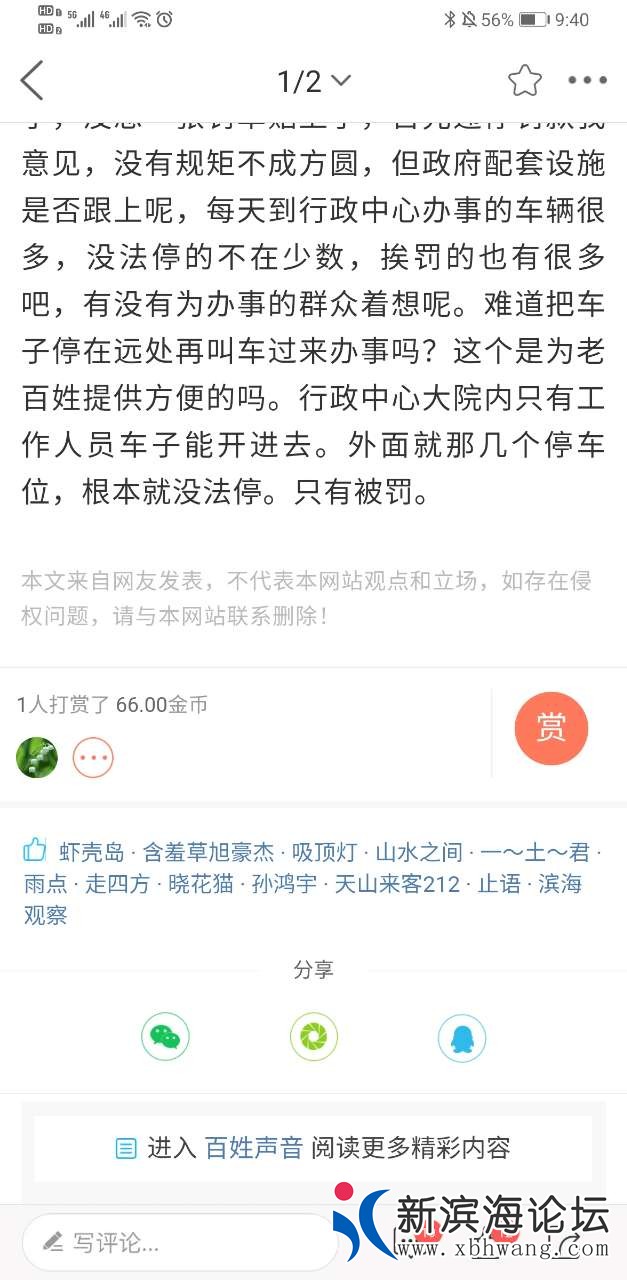The height and width of the screenshot is (1280, 627).
Task: Open the three-dot overflow menu
Action: 587,81
